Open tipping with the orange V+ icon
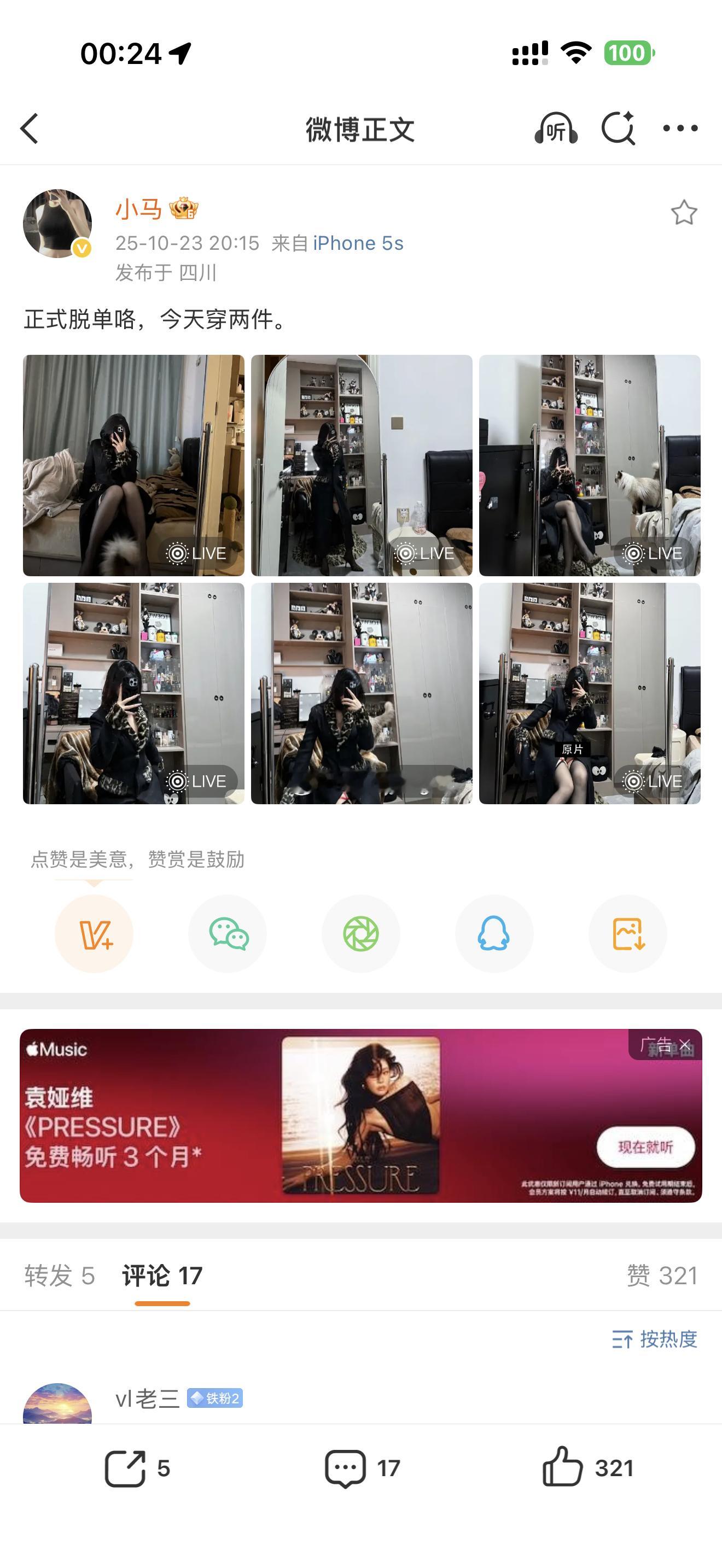 click(x=94, y=933)
